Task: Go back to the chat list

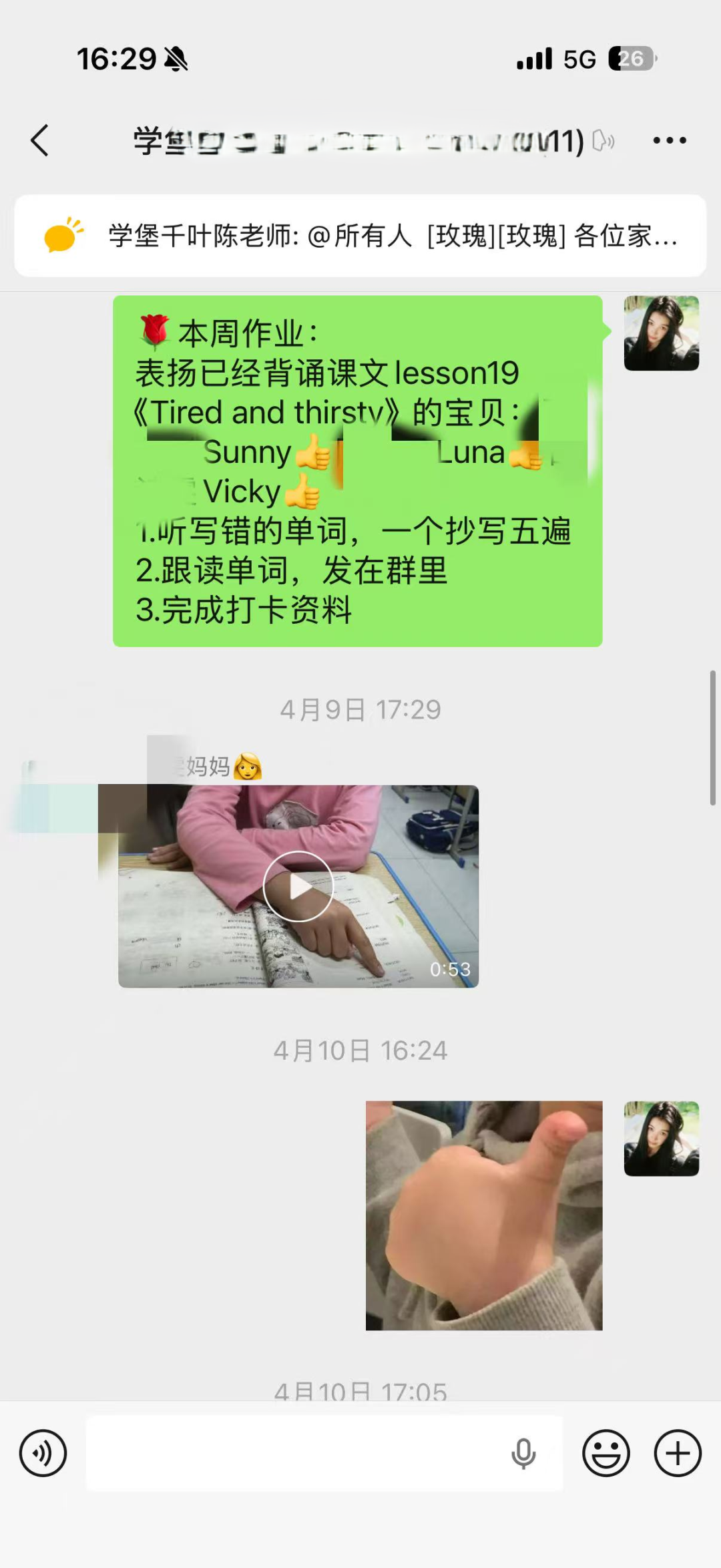Action: (x=40, y=140)
